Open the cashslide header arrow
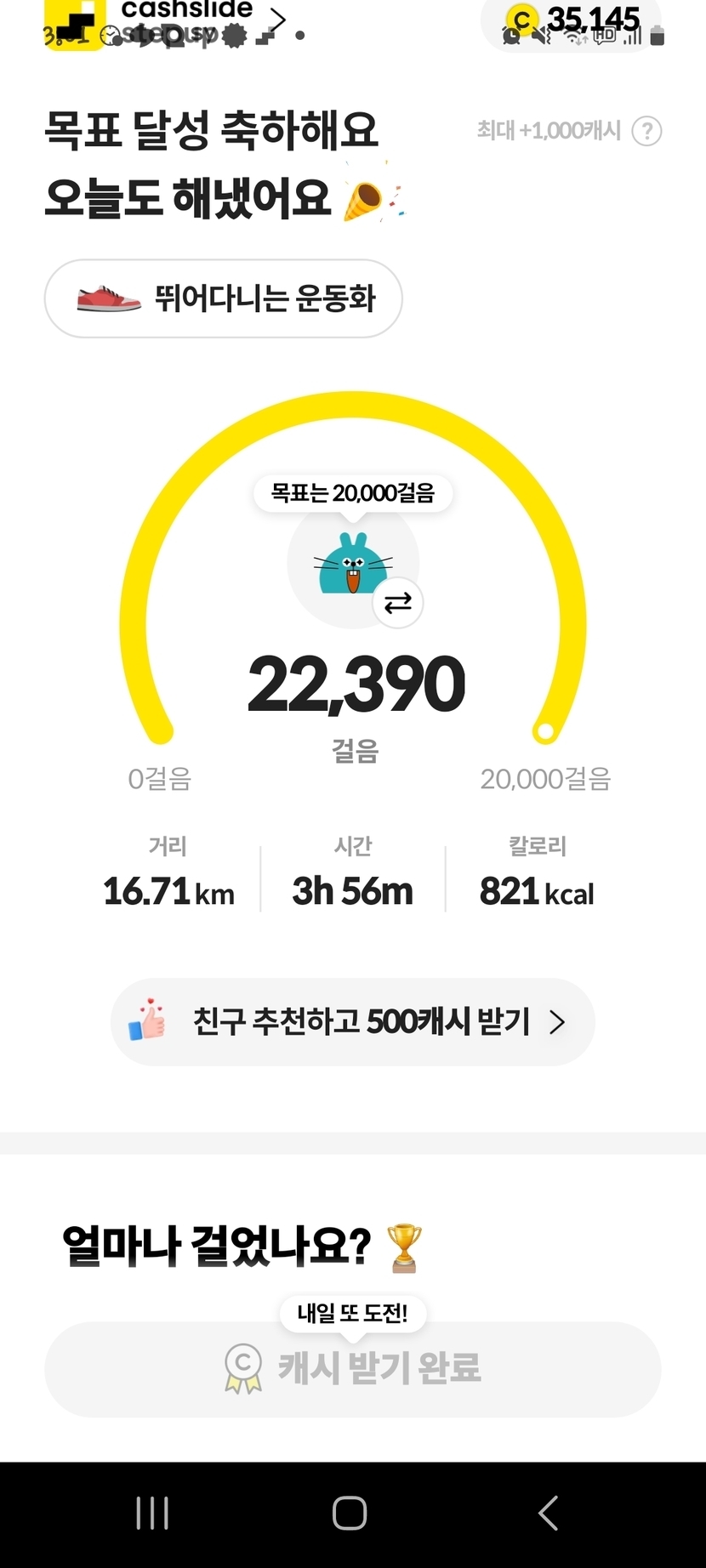This screenshot has width=706, height=1568. point(277,19)
